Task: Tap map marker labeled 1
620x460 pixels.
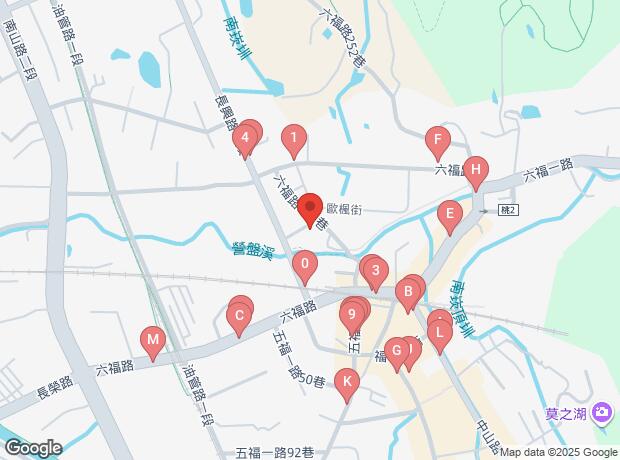Action: (294, 139)
